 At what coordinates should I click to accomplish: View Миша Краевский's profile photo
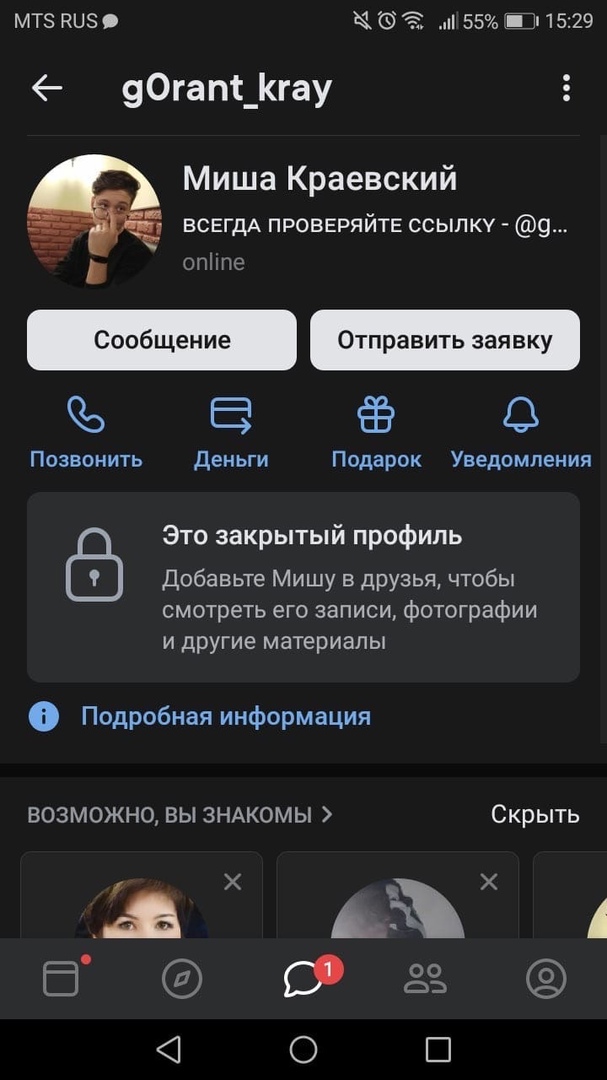[x=94, y=221]
